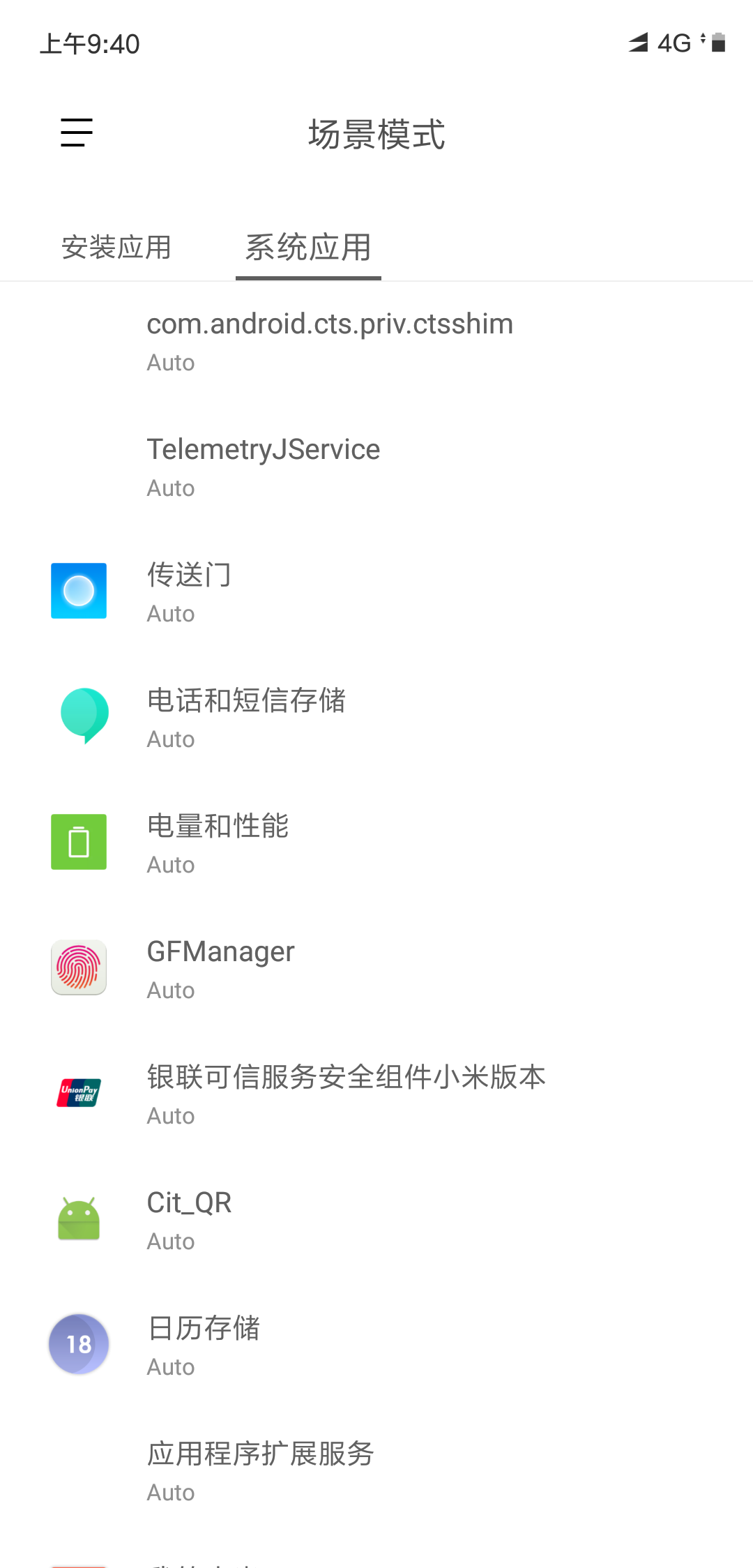Tap the 传送门 app row
The width and height of the screenshot is (753, 1568).
point(376,593)
